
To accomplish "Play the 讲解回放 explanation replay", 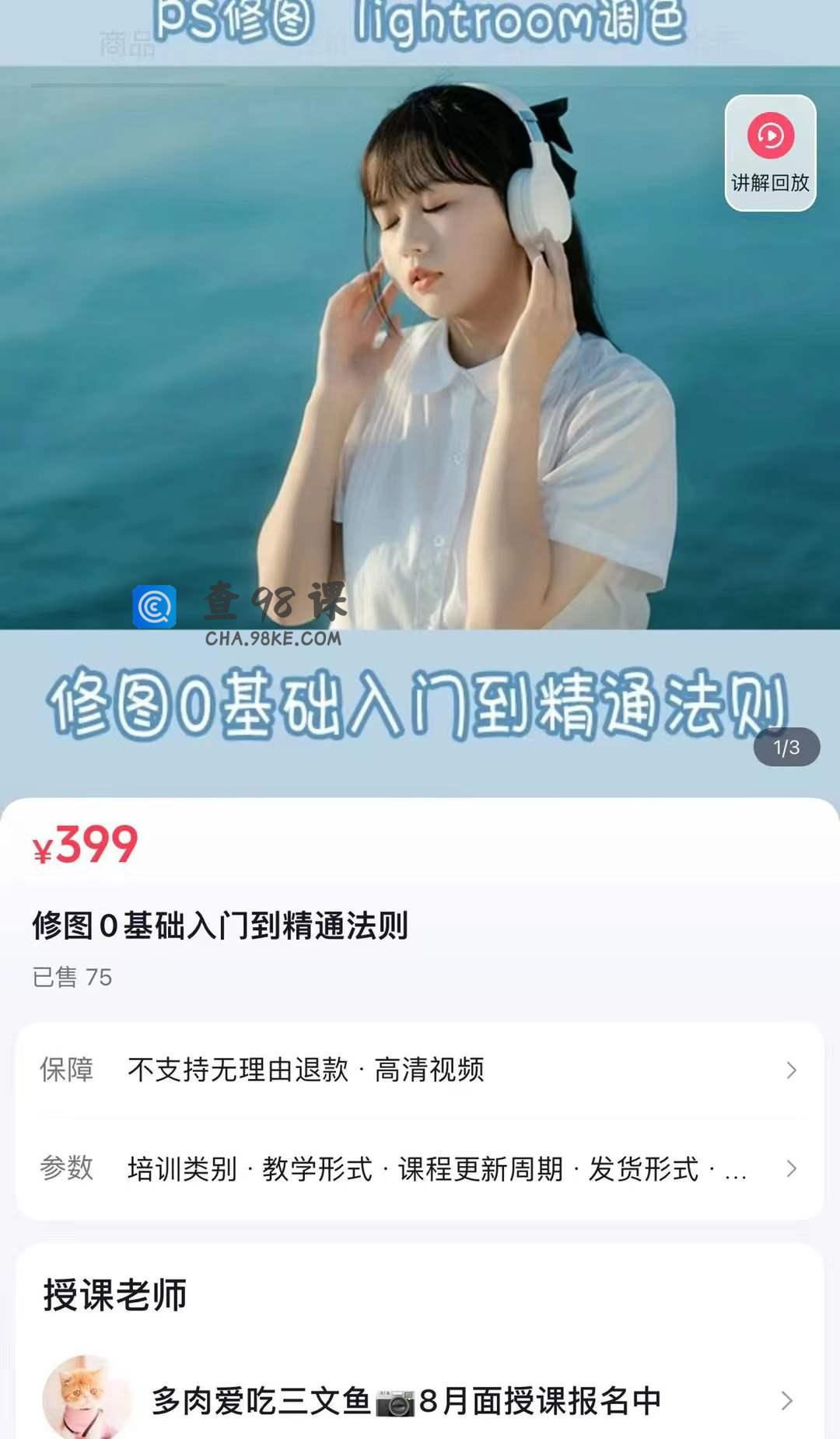I will 770,152.
